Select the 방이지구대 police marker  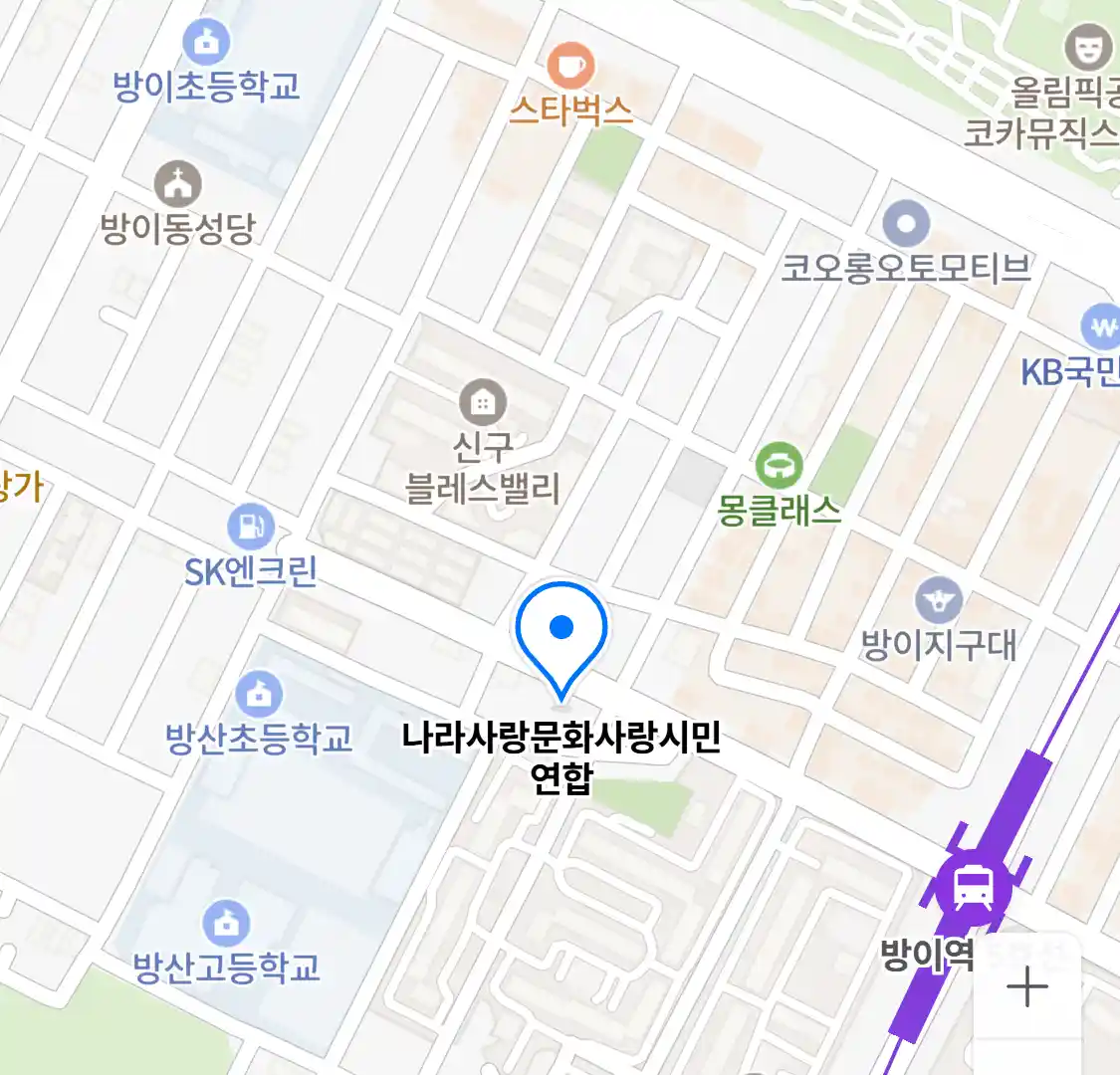coord(938,601)
